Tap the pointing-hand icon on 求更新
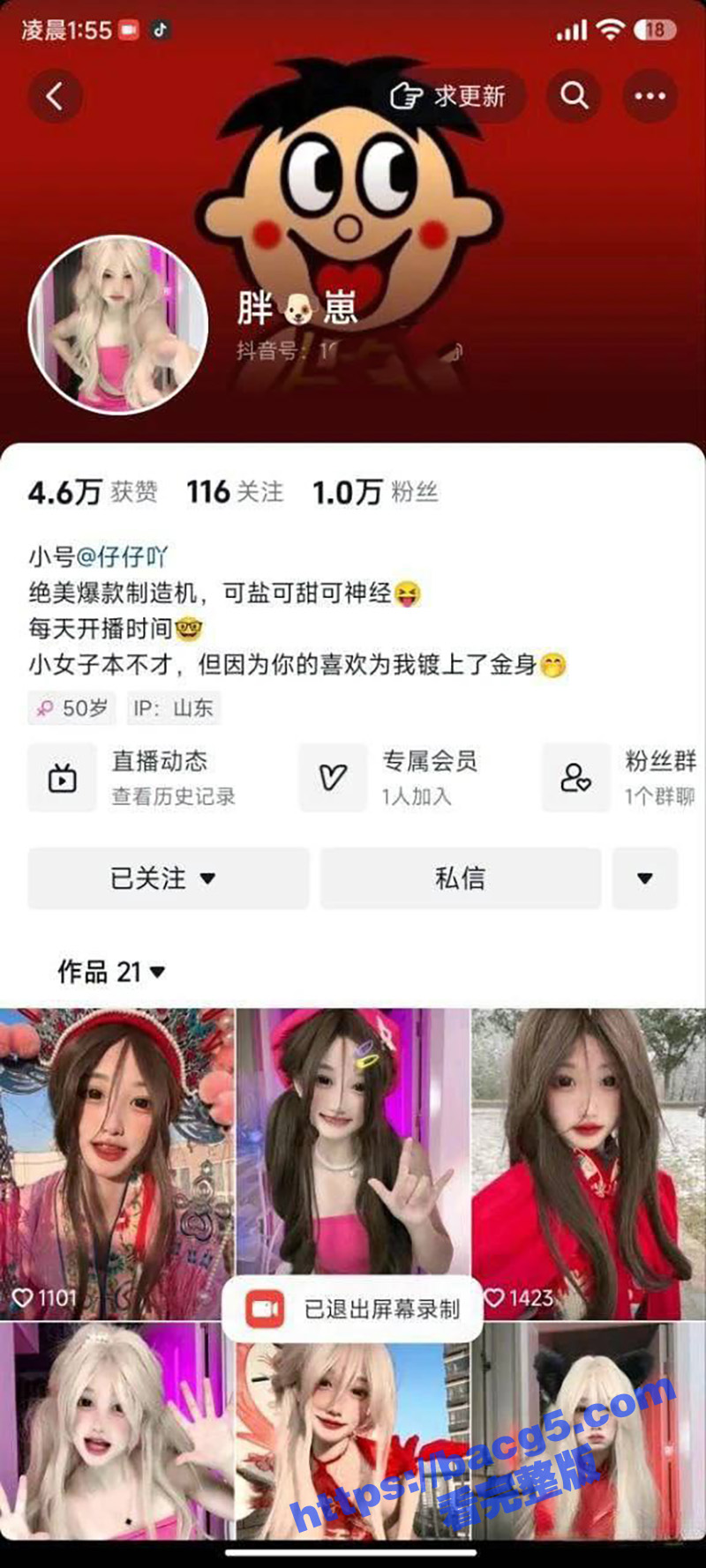 click(x=408, y=95)
